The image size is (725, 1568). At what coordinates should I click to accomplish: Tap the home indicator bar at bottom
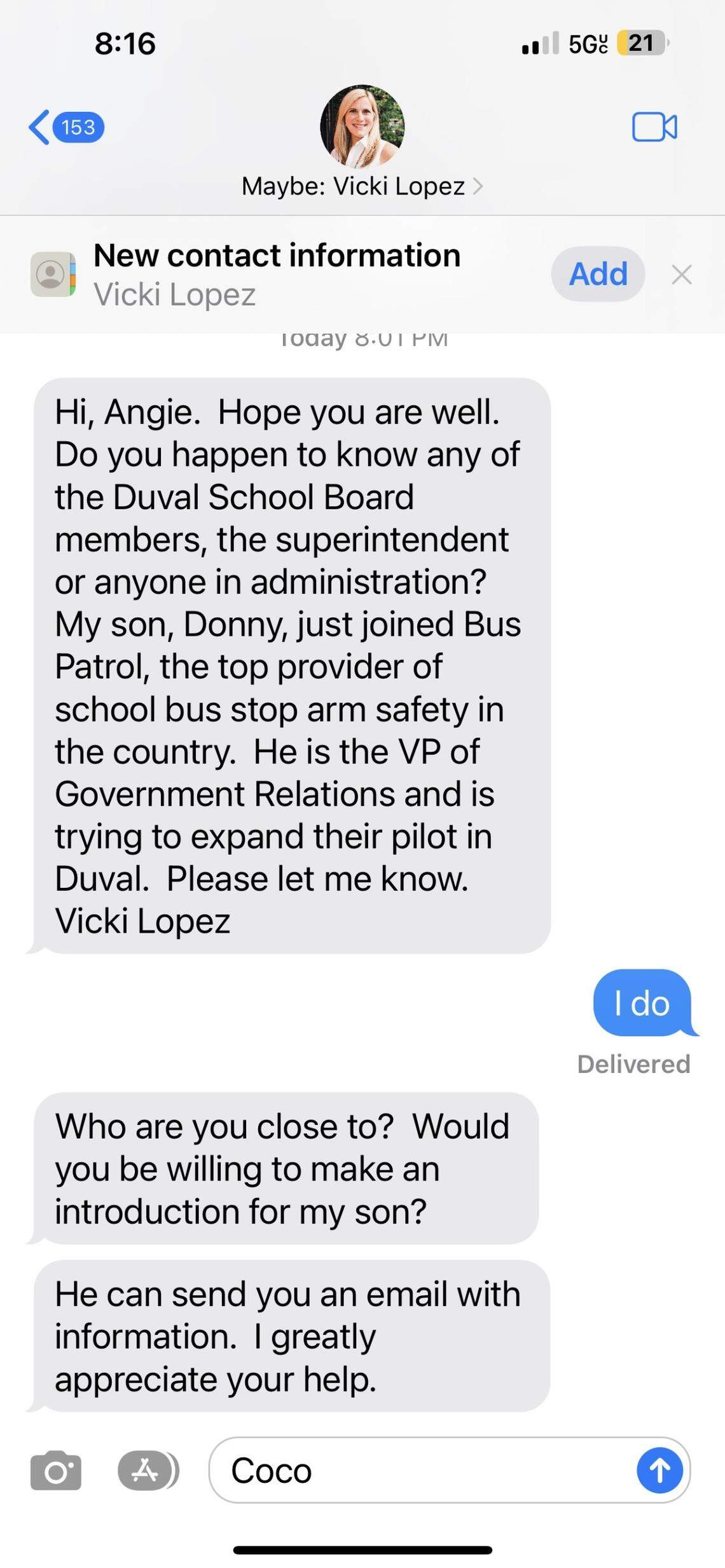click(362, 1550)
